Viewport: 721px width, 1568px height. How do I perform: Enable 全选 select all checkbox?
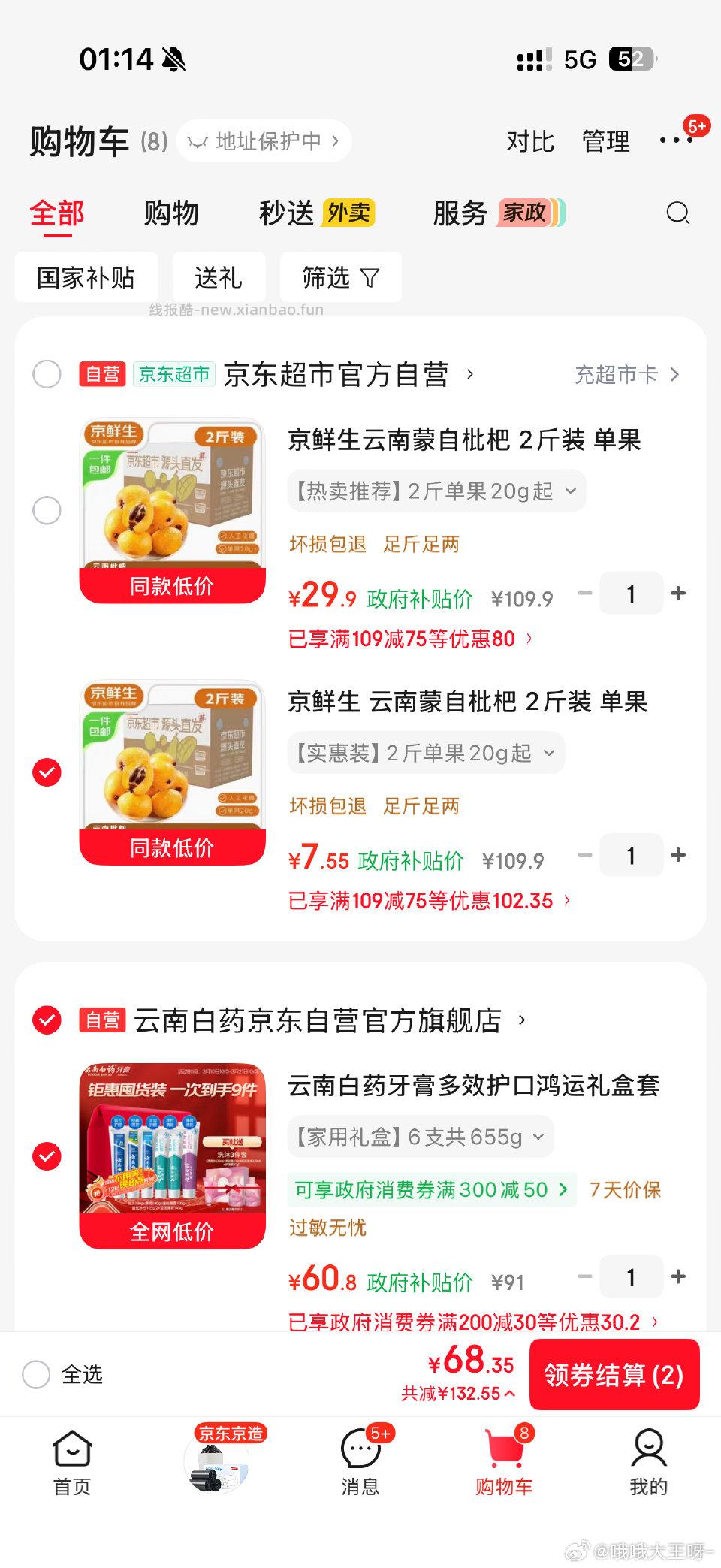(x=35, y=1375)
